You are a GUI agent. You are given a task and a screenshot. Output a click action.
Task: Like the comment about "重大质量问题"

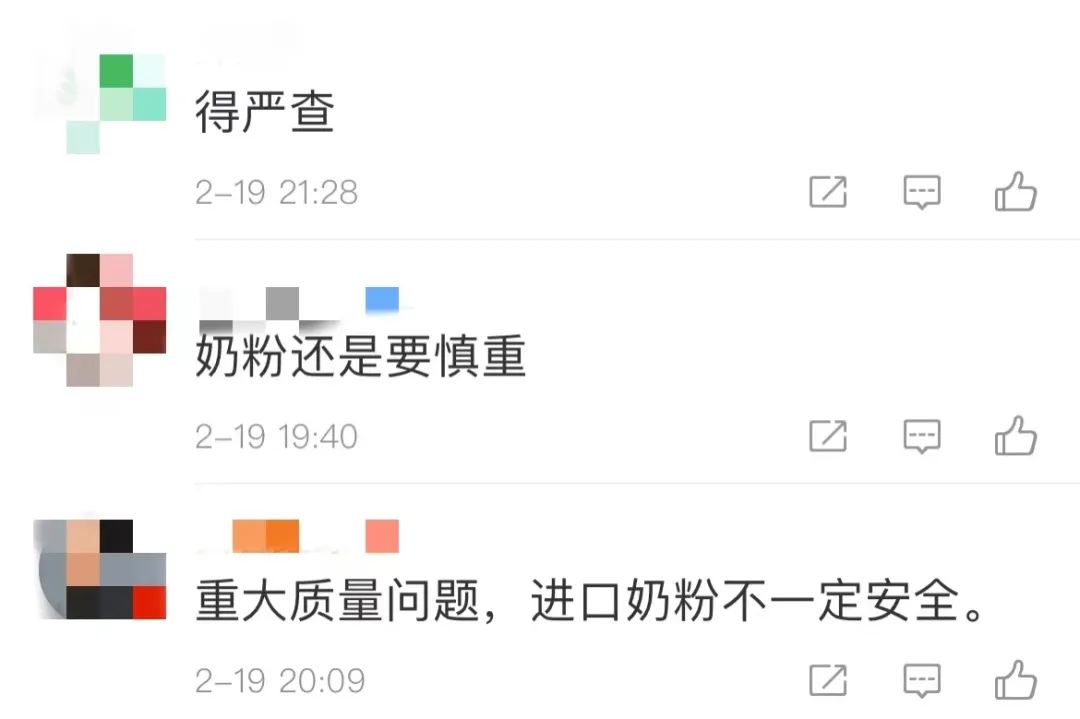click(x=1015, y=680)
